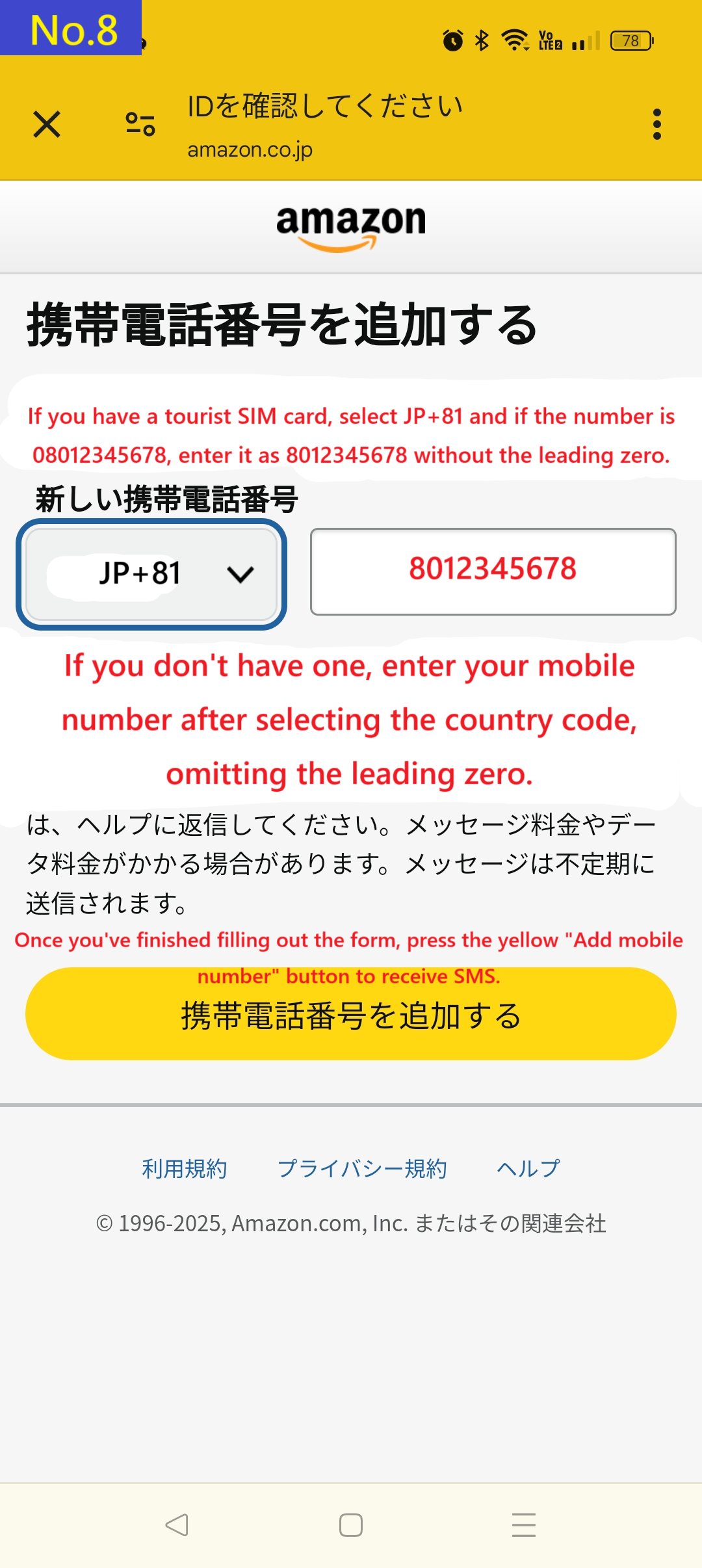Tap the battery indicator showing 78

pos(631,41)
